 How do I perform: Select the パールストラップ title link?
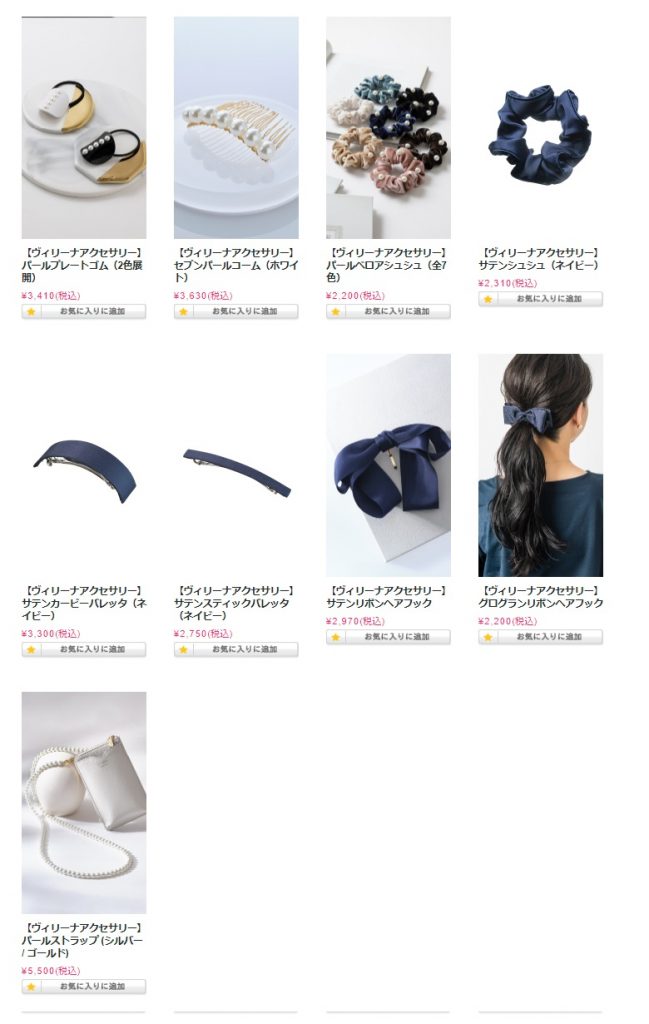tap(83, 941)
